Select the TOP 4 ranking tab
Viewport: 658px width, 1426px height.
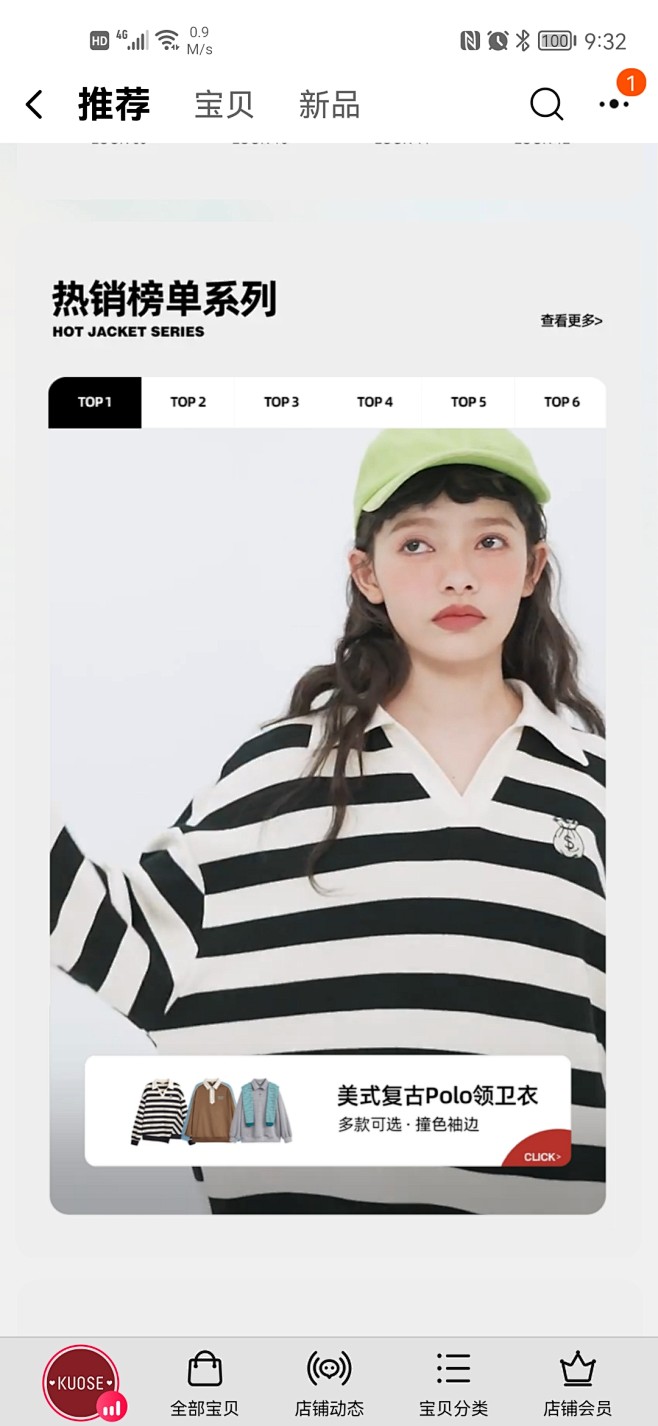375,402
